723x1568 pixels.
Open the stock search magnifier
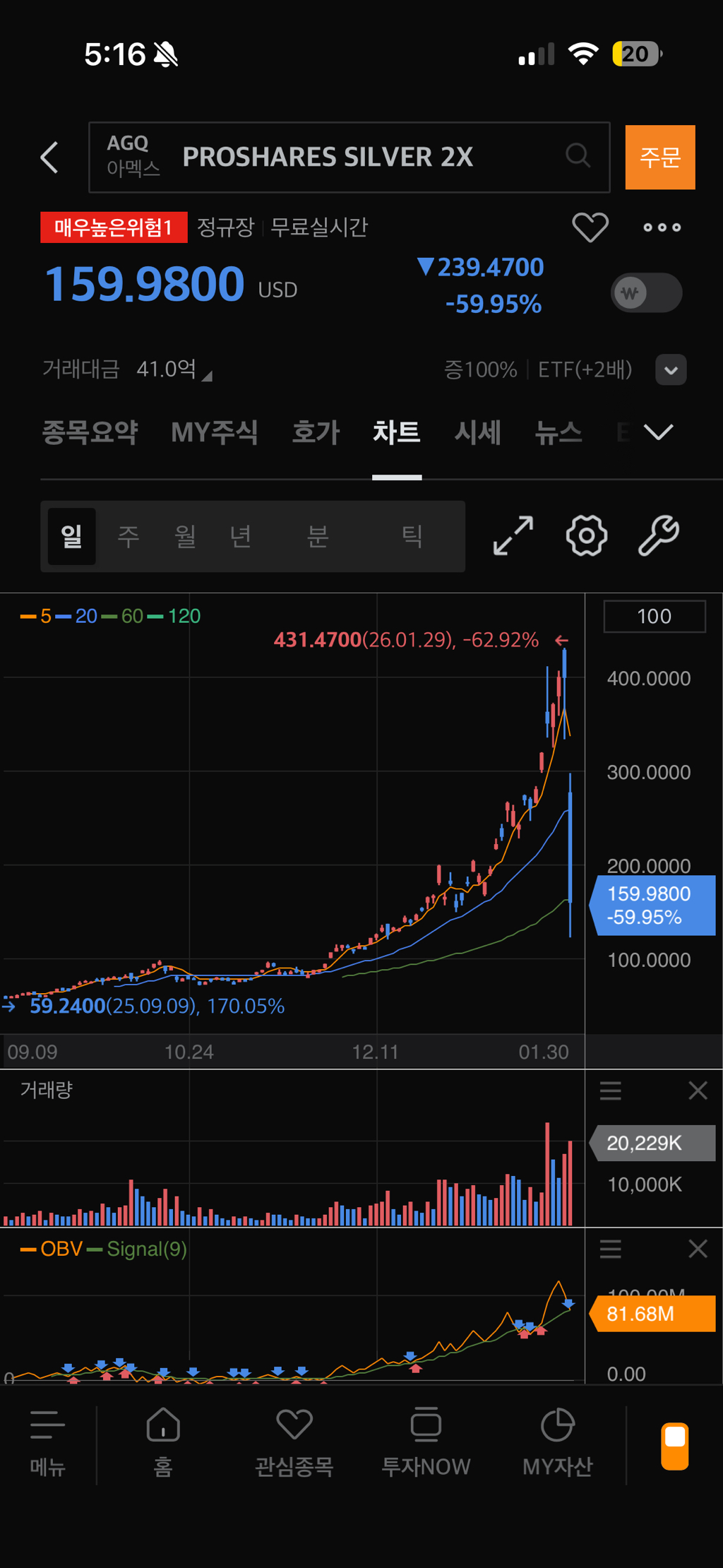578,157
